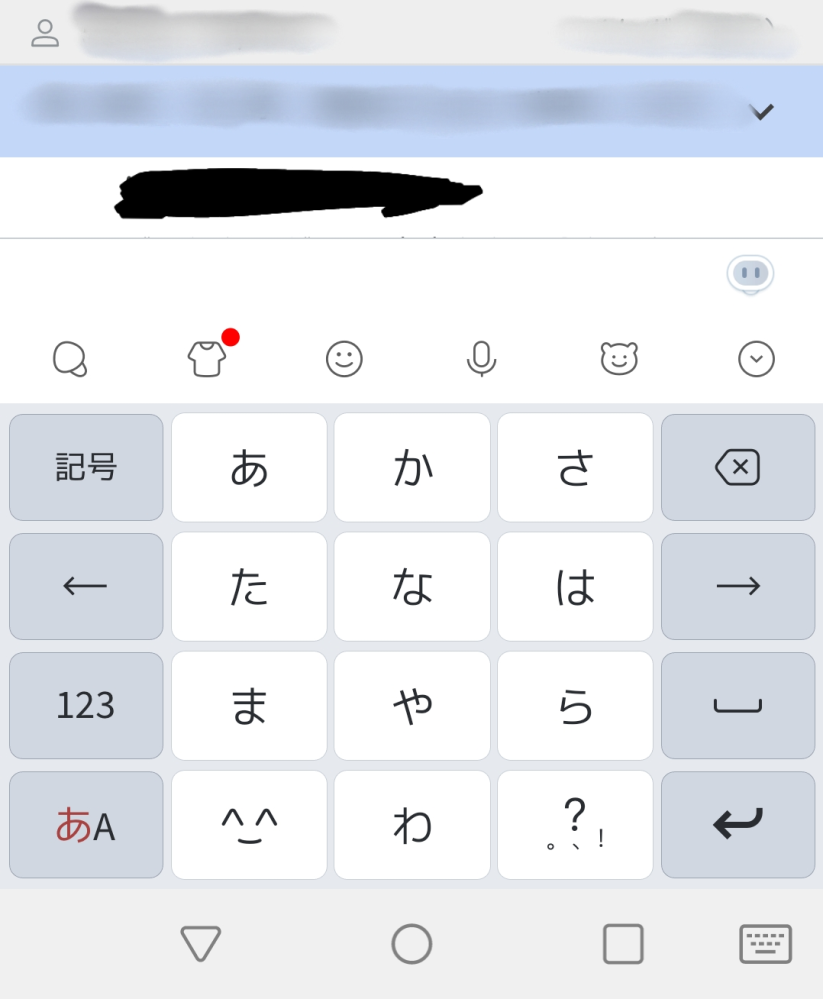Tap the space bar key
Screen dimensions: 823x999
(737, 705)
